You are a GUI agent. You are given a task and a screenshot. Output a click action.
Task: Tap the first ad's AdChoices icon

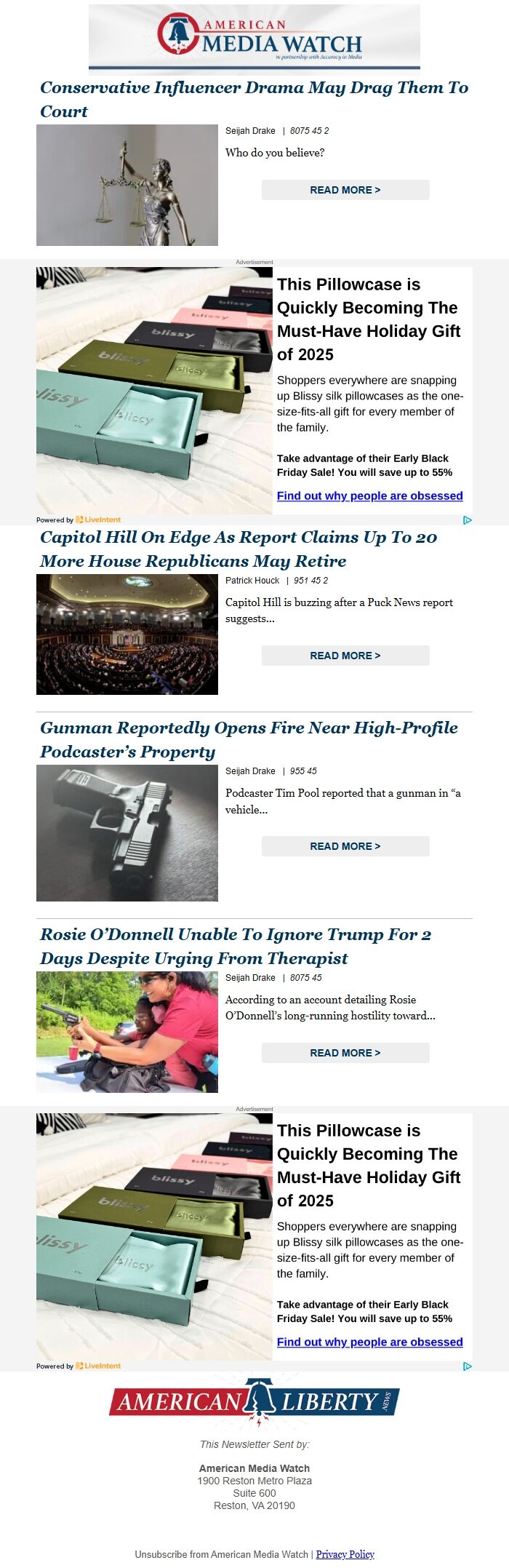[468, 520]
